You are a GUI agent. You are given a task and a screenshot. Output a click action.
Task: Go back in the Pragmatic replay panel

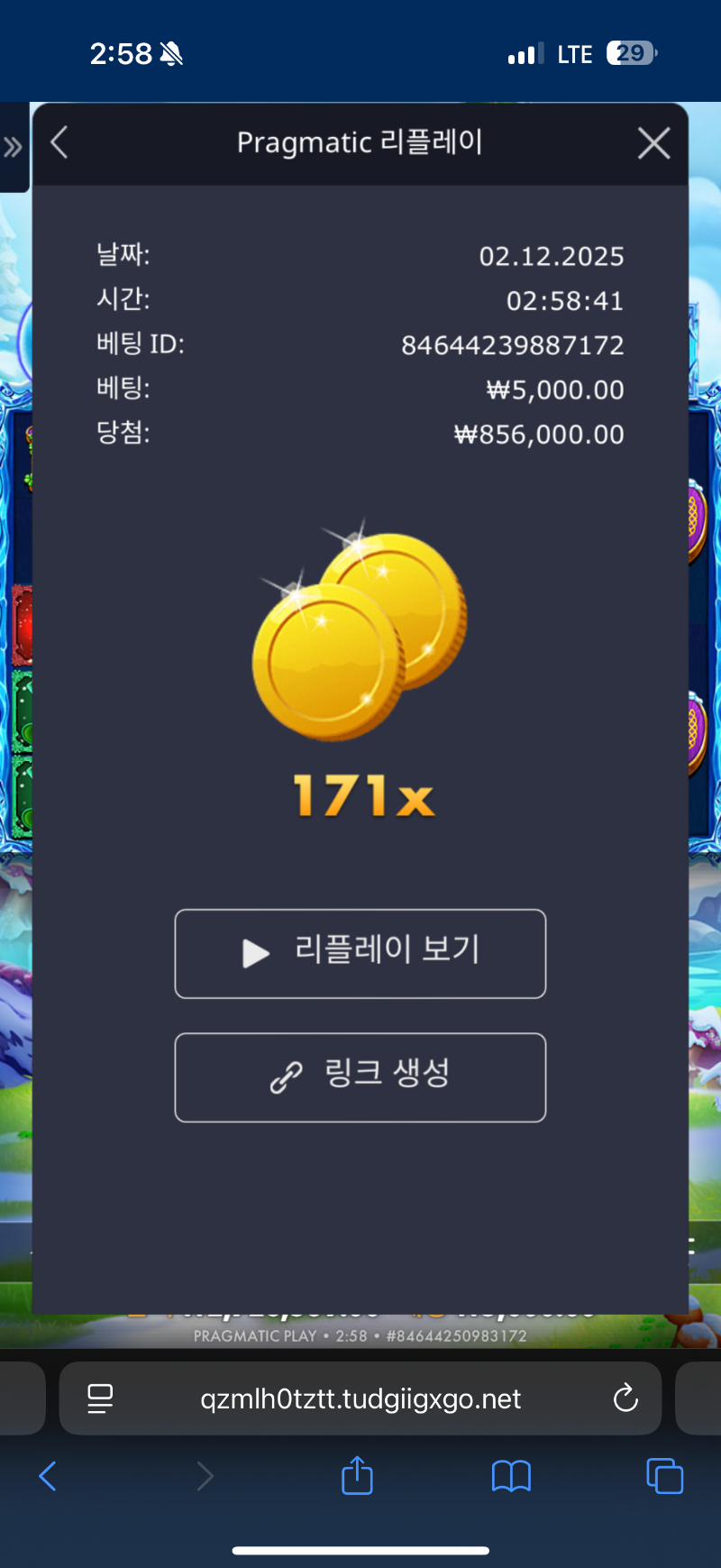[59, 142]
